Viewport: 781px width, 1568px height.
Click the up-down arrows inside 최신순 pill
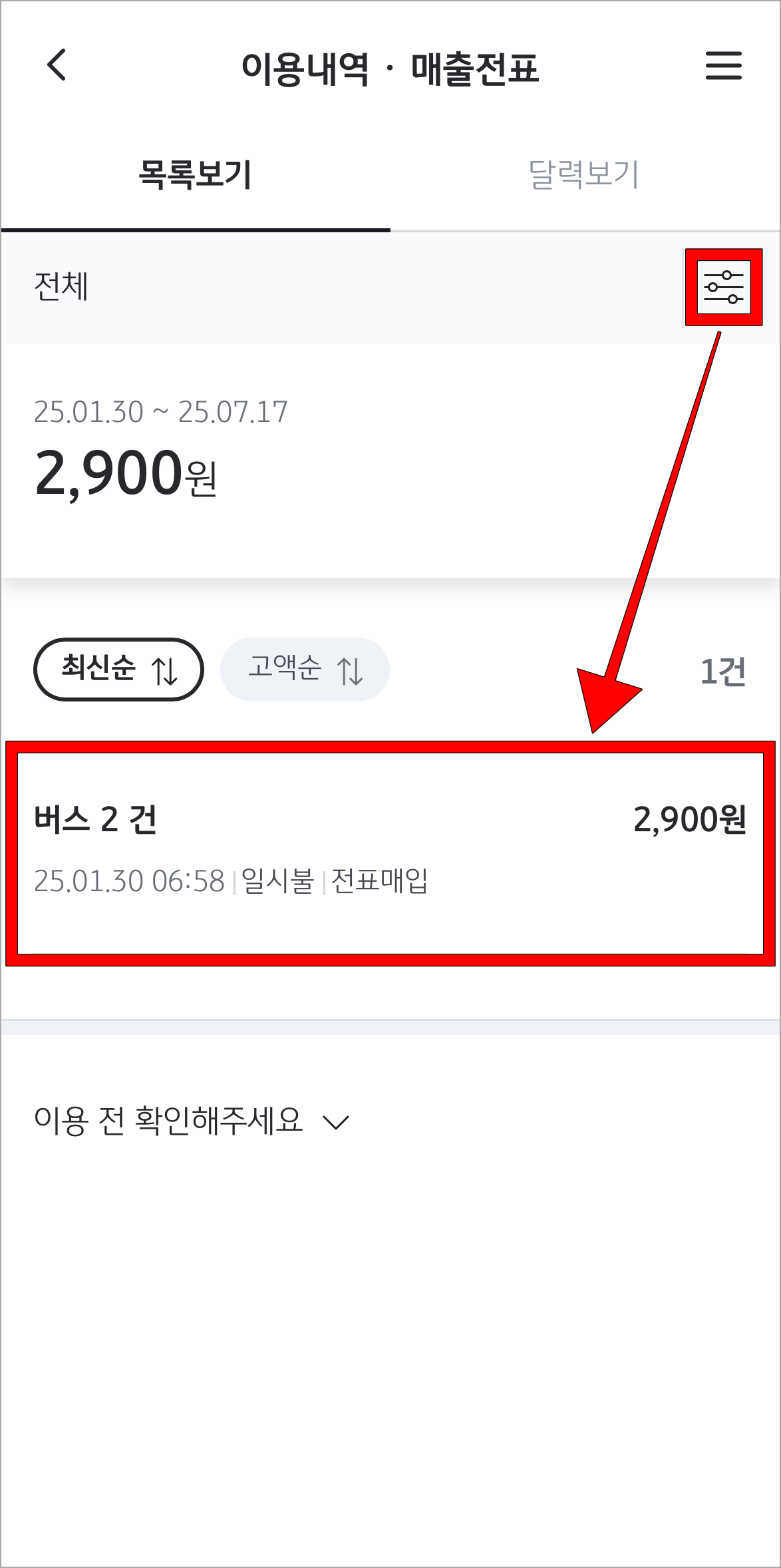pos(166,670)
